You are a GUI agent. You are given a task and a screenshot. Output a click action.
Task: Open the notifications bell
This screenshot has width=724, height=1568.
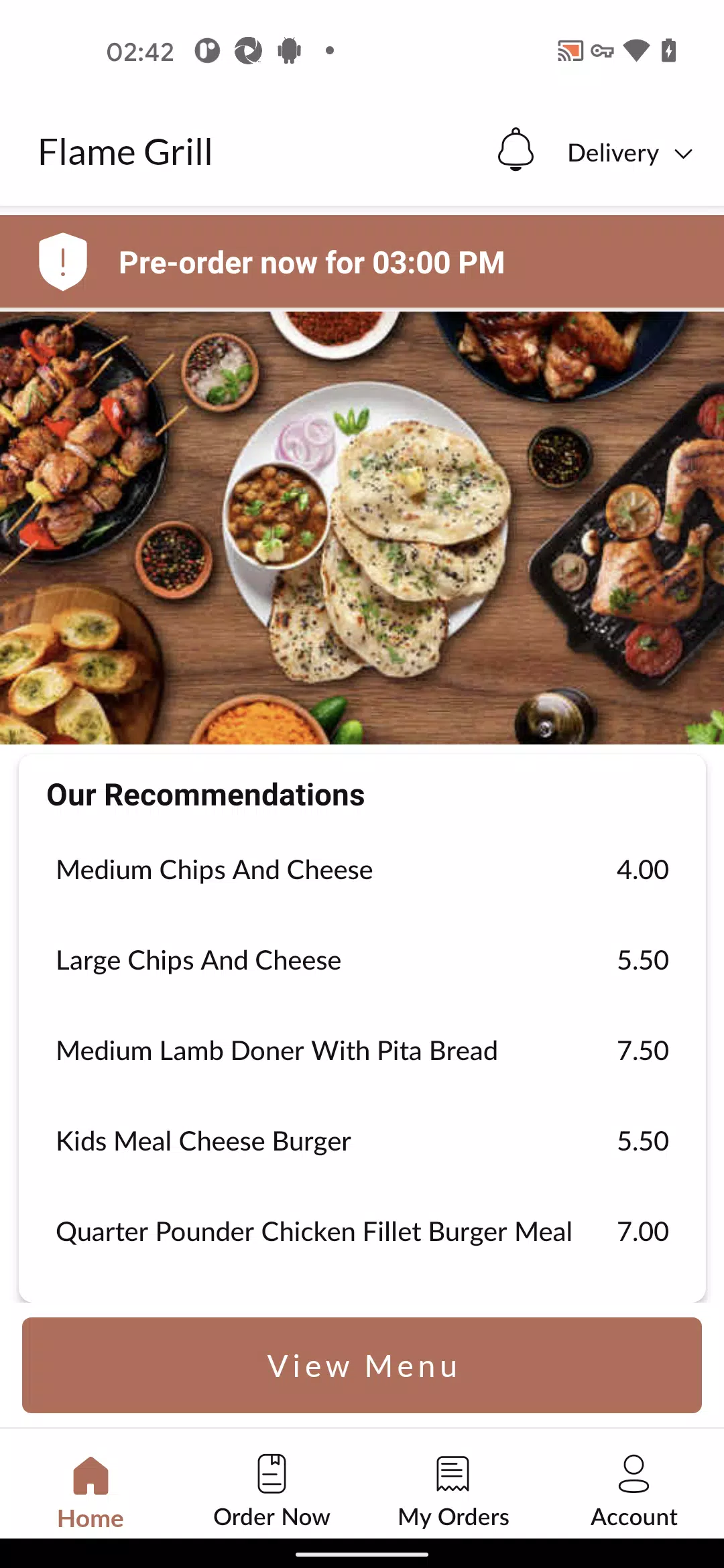tap(516, 150)
